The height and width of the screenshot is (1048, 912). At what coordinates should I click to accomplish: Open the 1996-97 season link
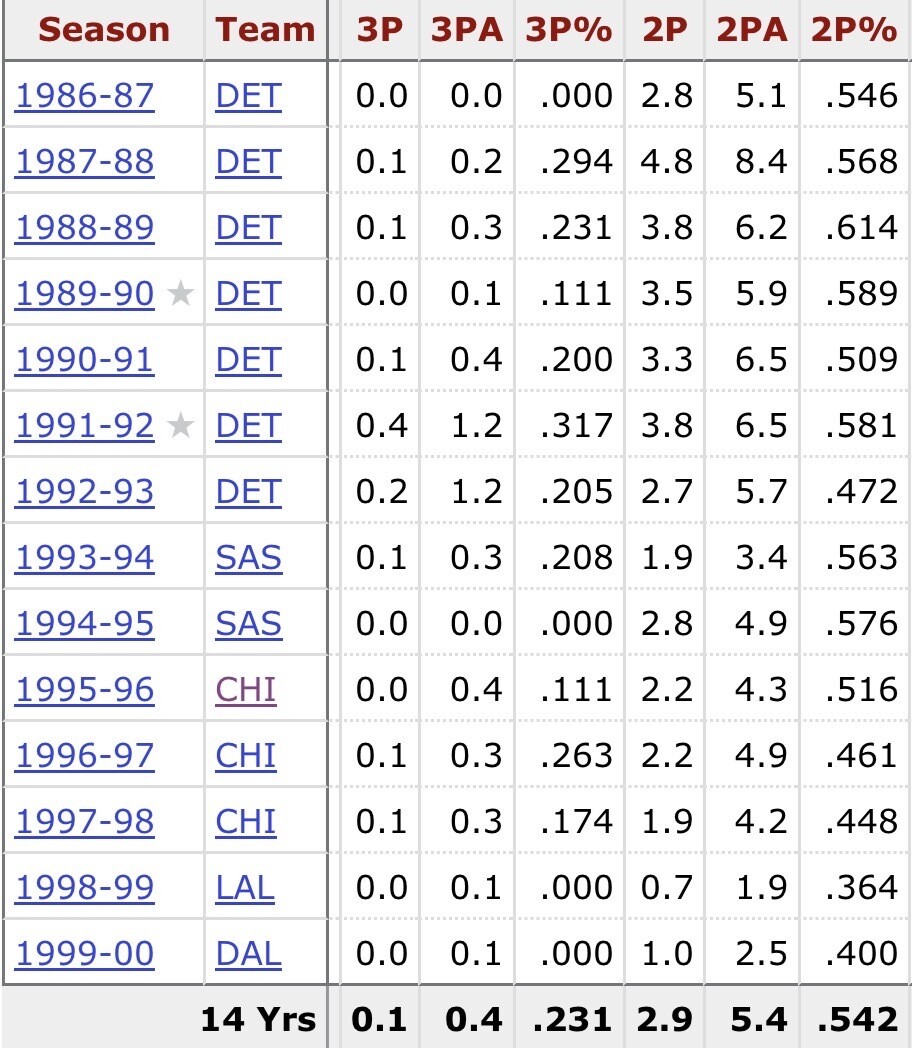[85, 756]
